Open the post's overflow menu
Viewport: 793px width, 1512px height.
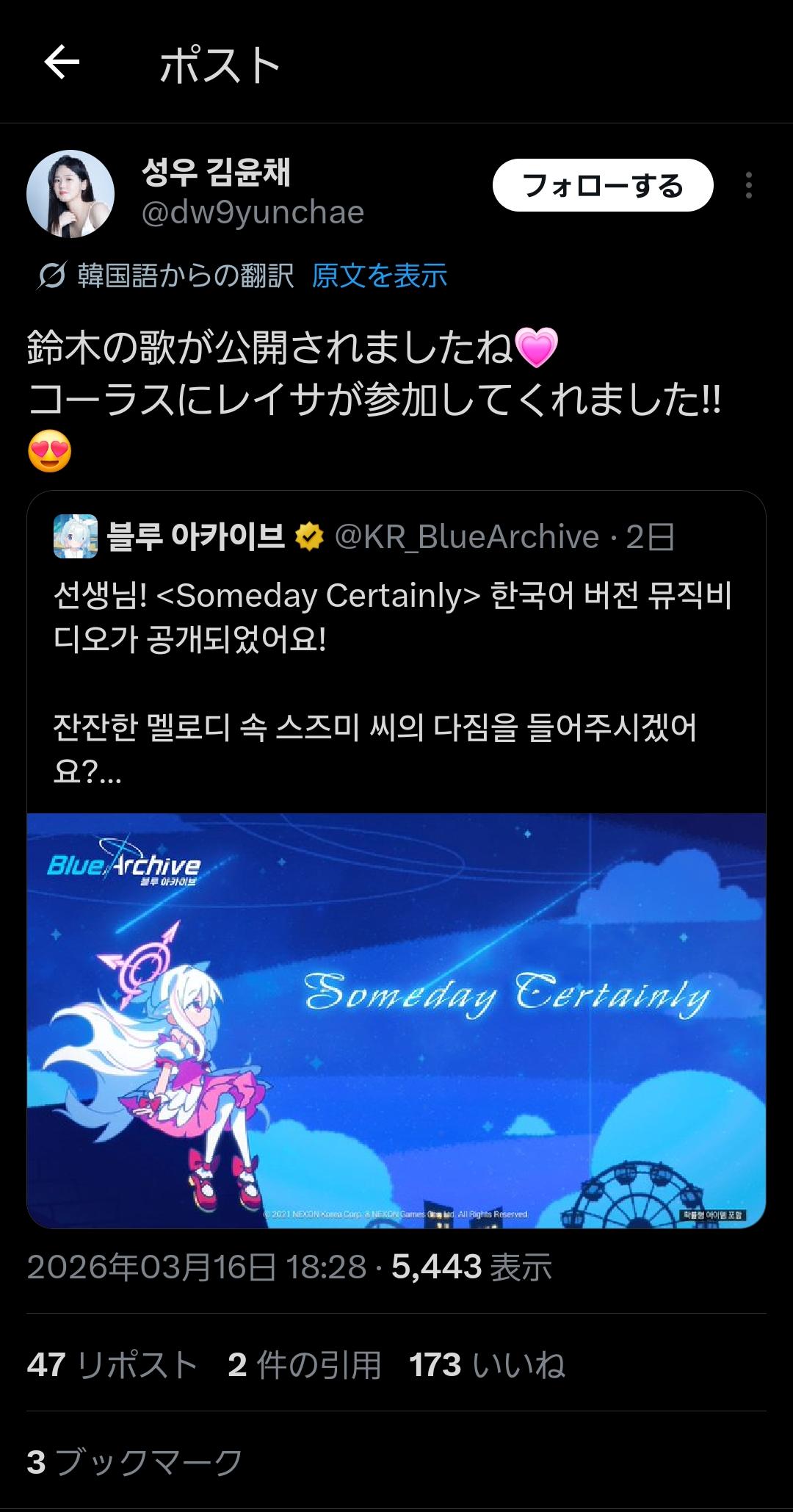point(748,186)
